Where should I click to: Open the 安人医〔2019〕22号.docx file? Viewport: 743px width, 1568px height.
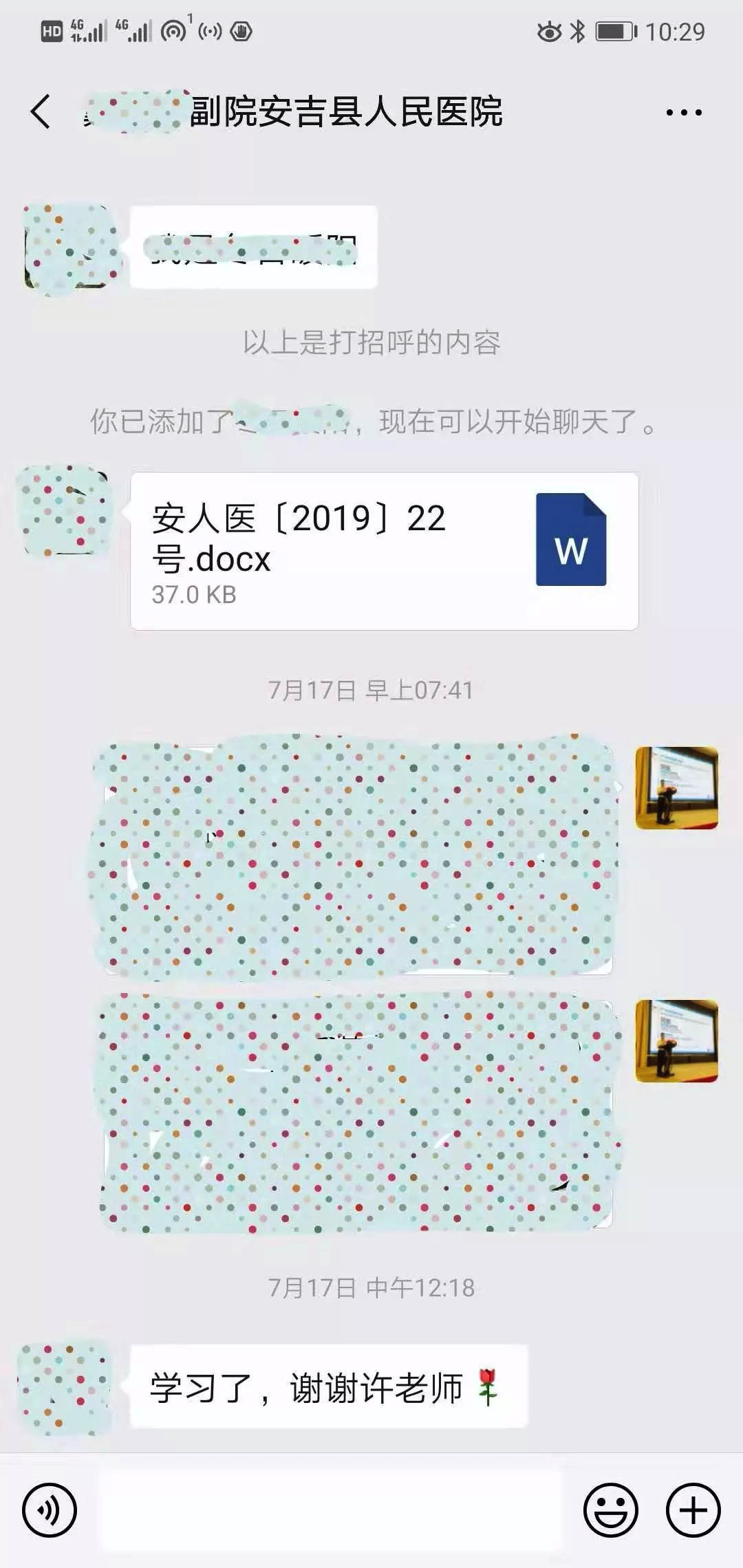[x=385, y=551]
